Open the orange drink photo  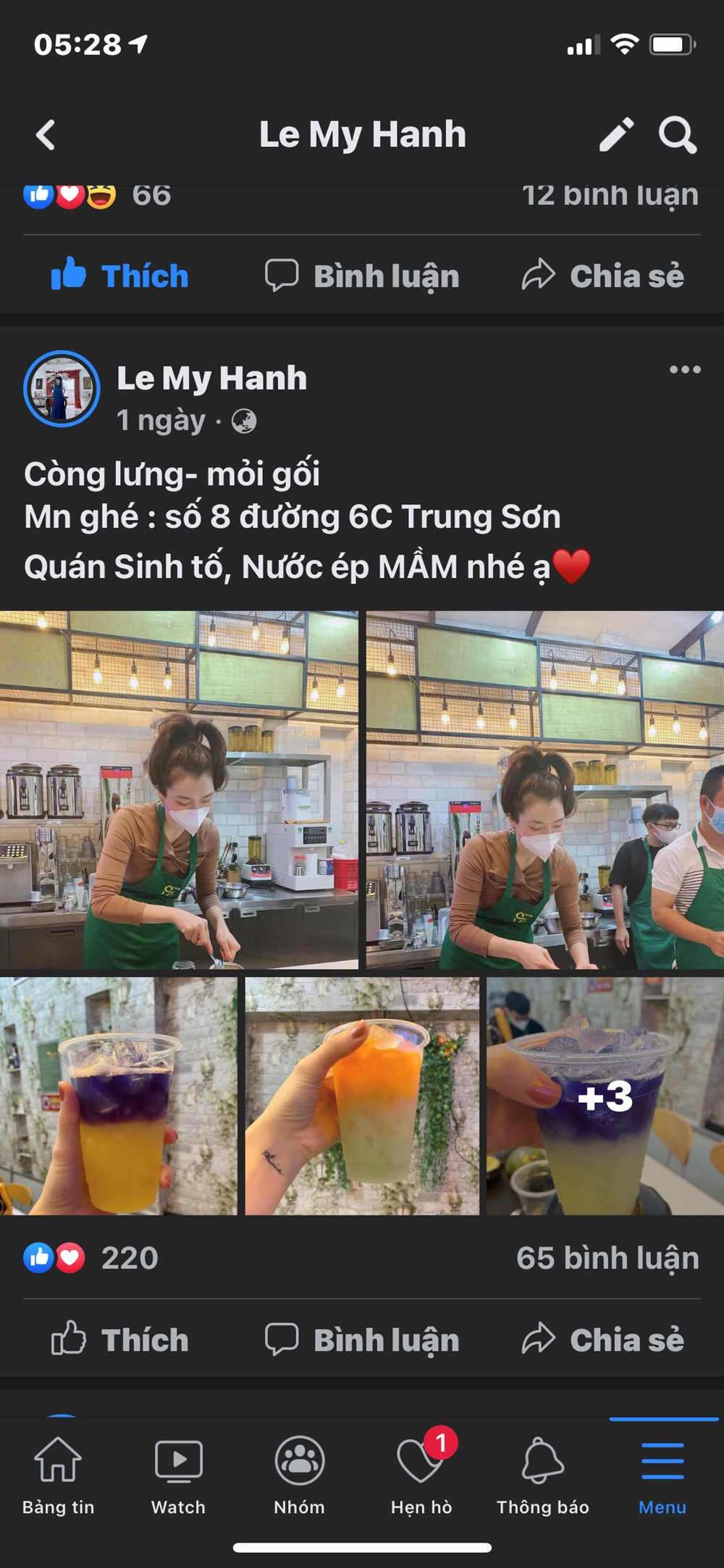tap(362, 1096)
